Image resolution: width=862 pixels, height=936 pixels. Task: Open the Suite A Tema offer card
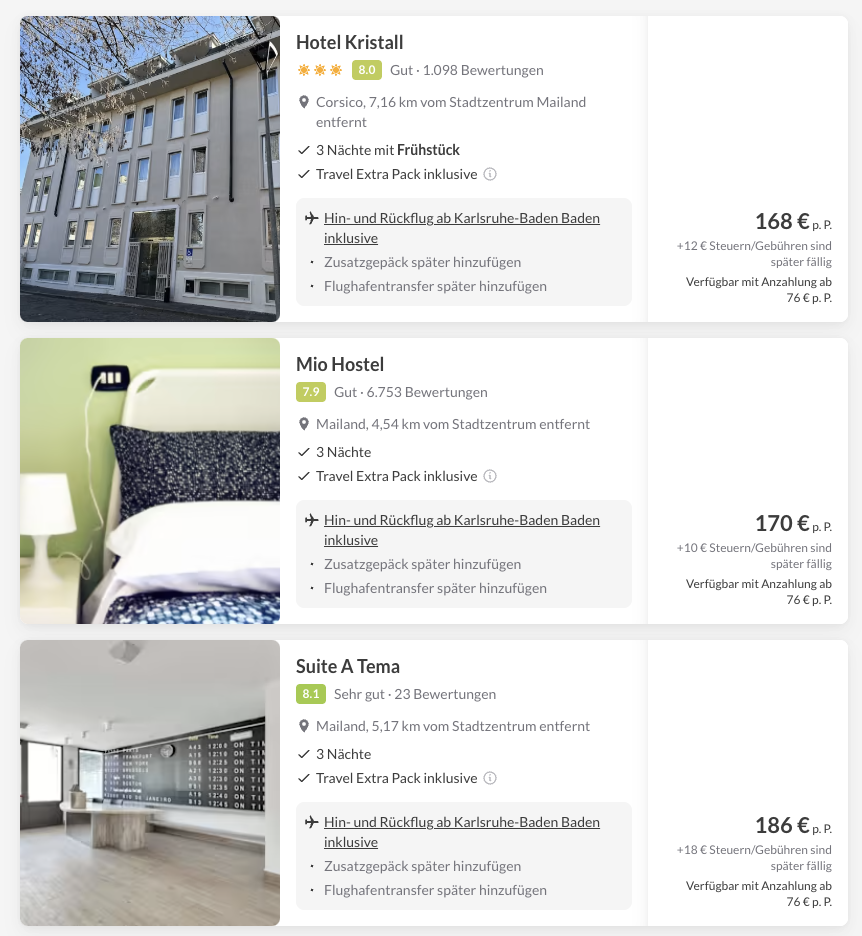tap(347, 666)
